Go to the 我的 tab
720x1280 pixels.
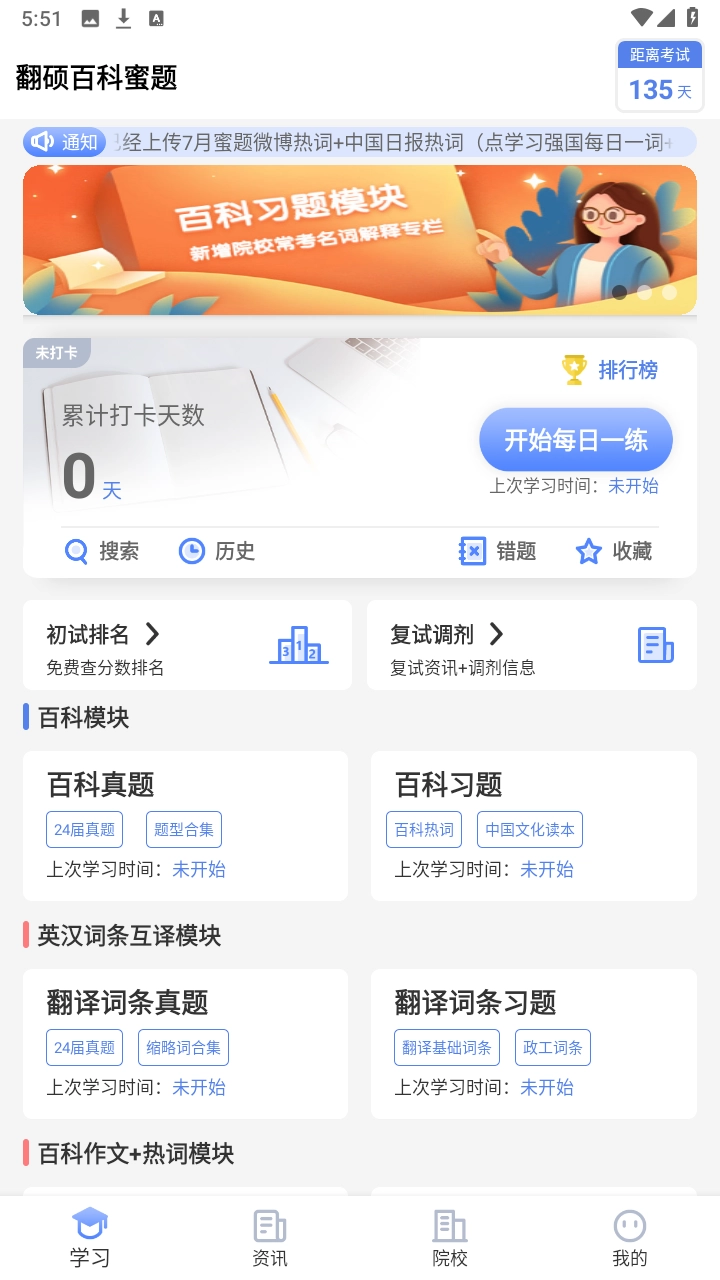click(630, 1238)
